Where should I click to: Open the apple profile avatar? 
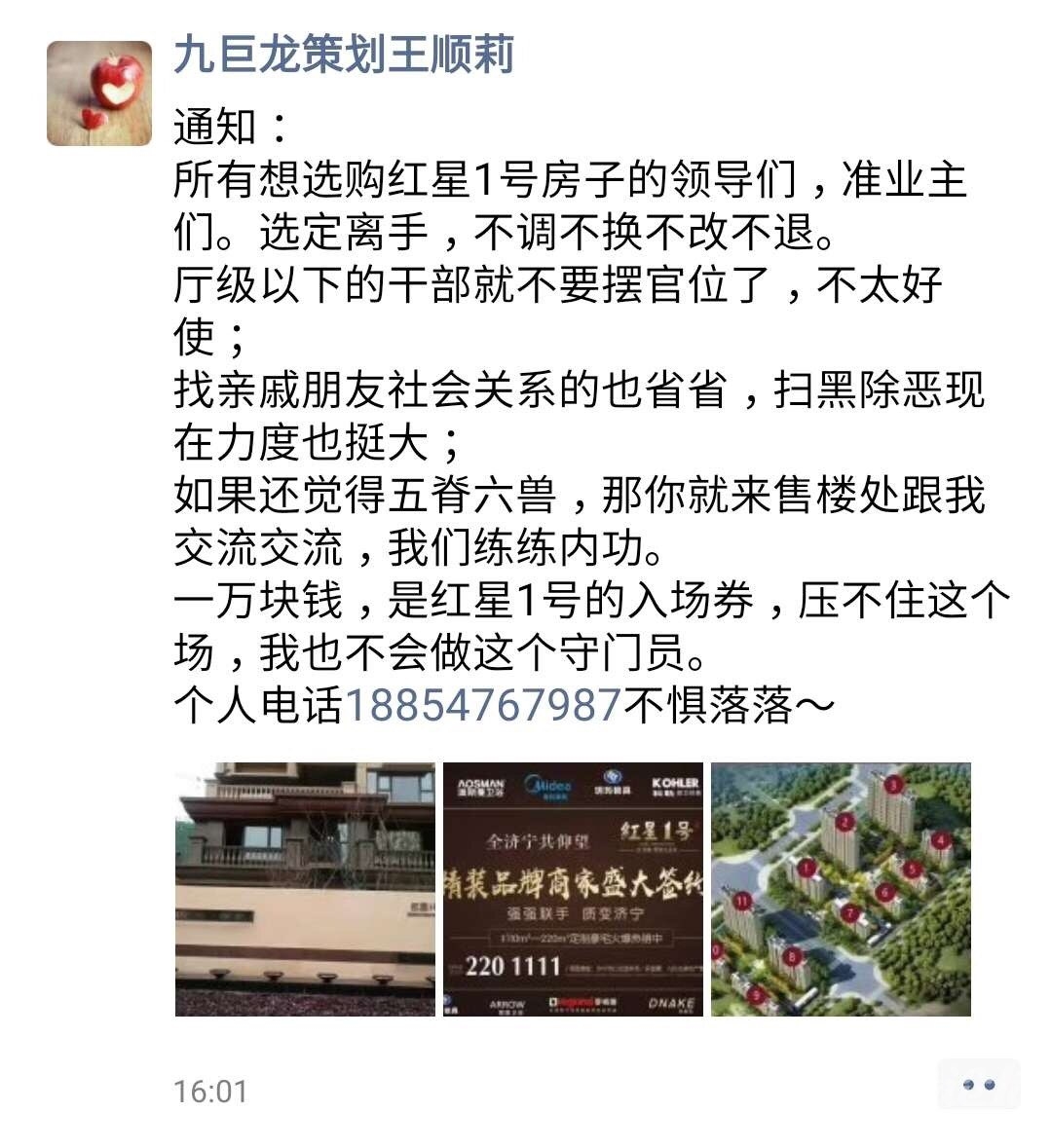[x=99, y=93]
